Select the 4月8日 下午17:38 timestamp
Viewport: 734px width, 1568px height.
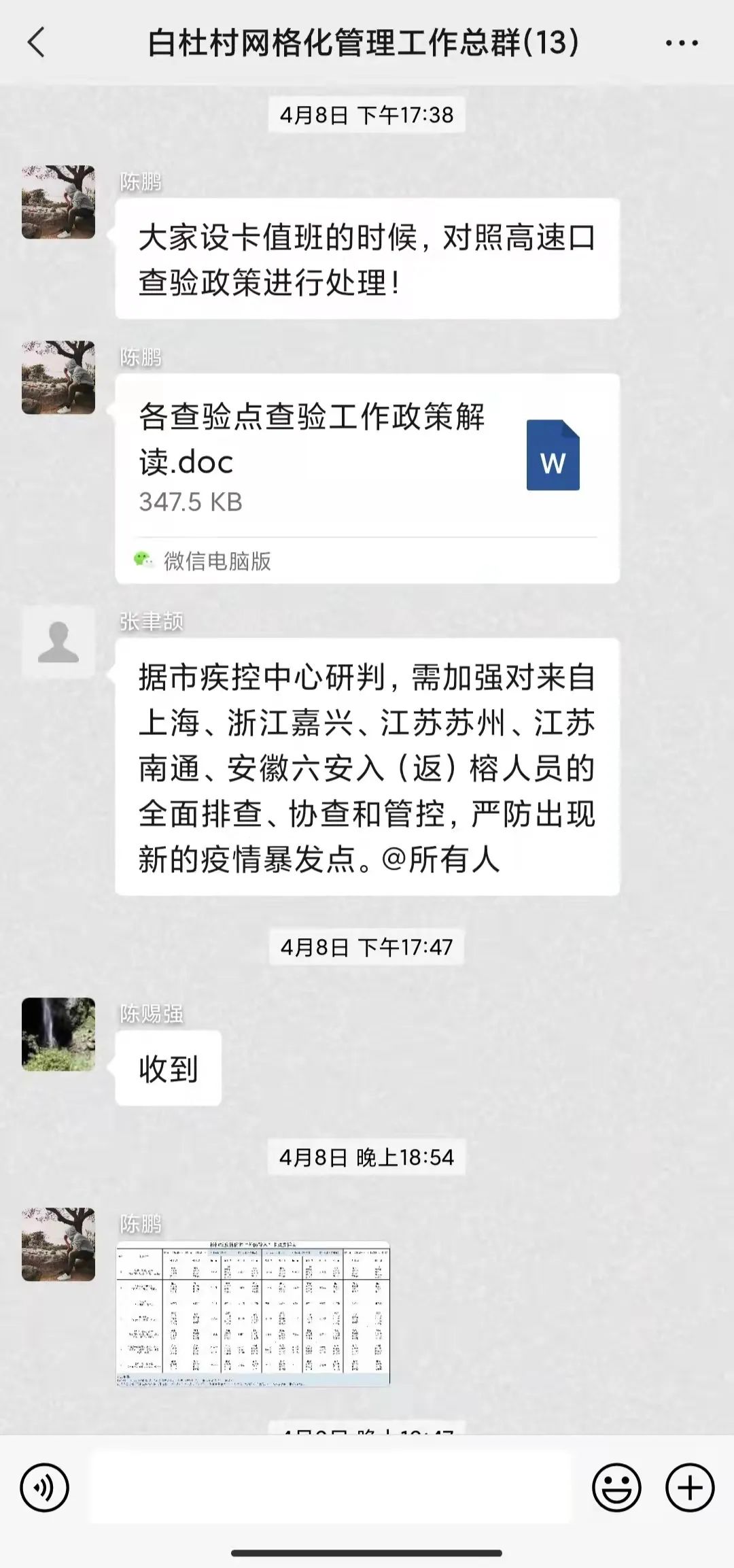click(x=367, y=114)
